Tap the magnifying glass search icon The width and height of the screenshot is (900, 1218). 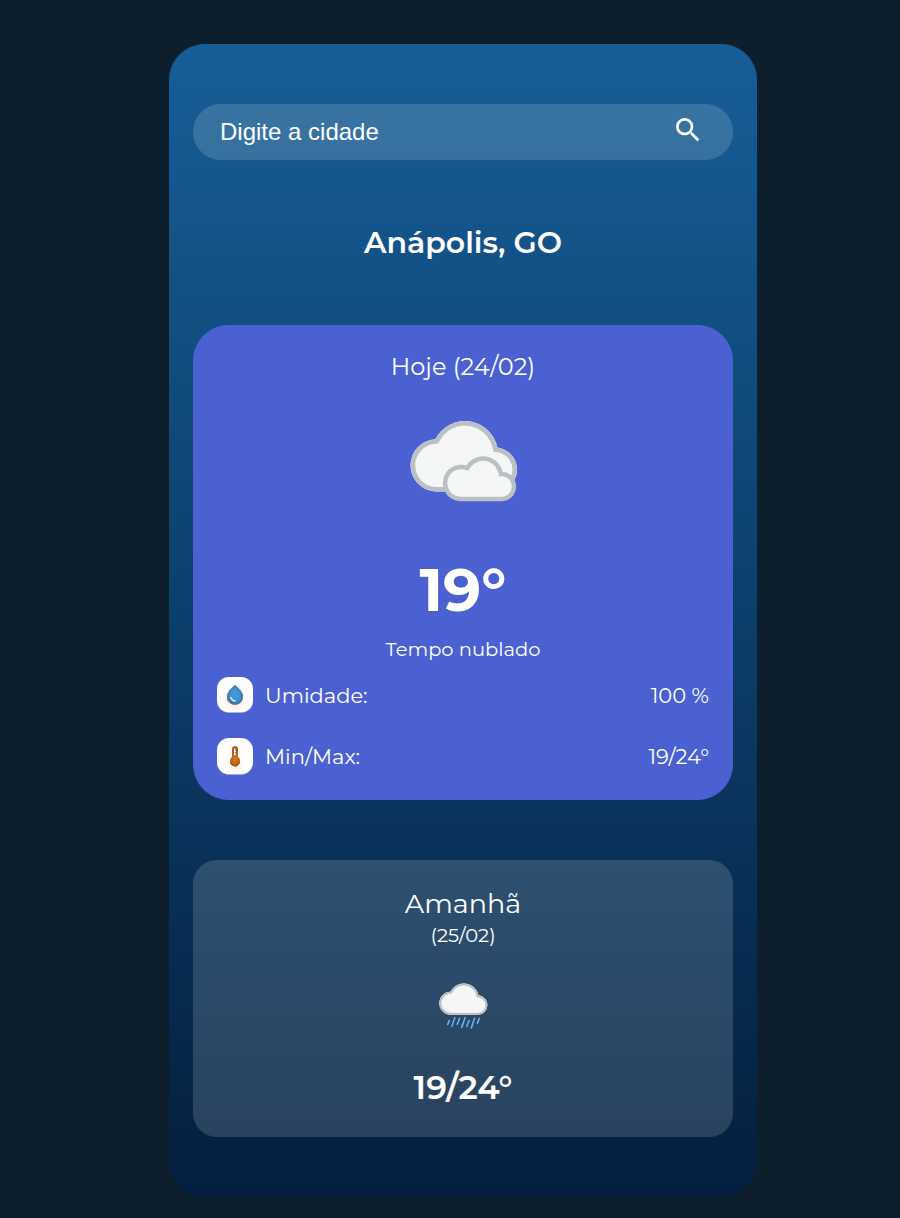[687, 130]
